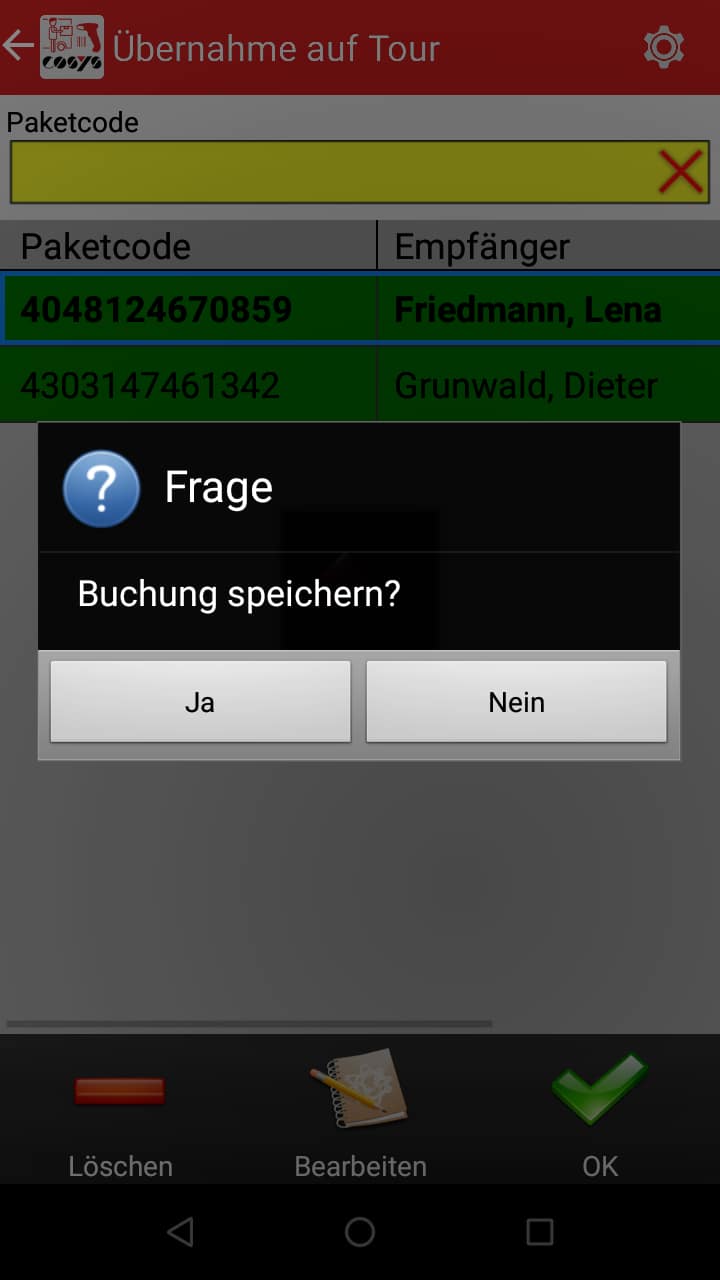The width and height of the screenshot is (720, 1280).
Task: Confirm with the green OK checkmark icon
Action: click(x=598, y=1090)
